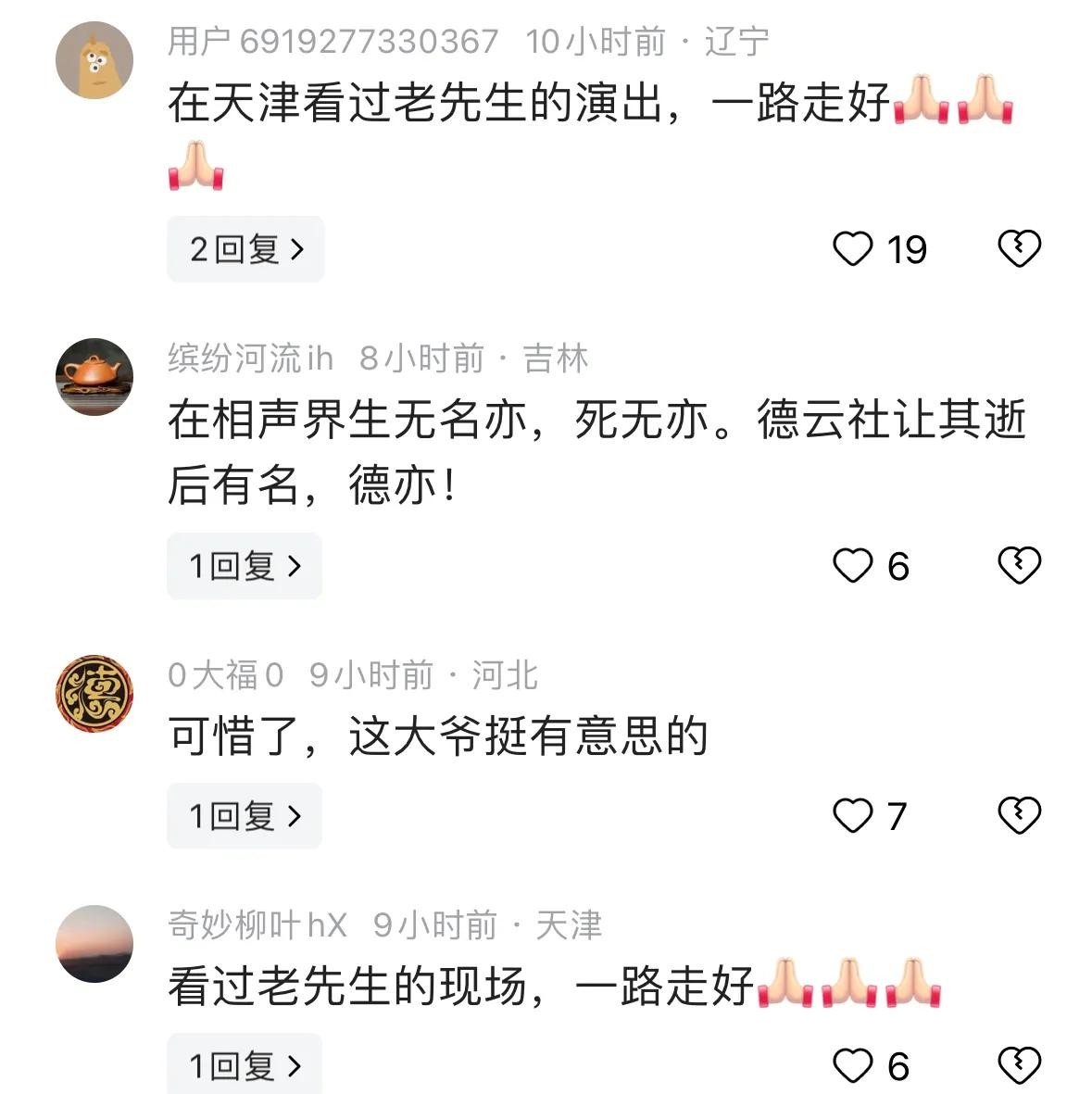Open 0大福0's profile avatar
This screenshot has height=1094, width=1092.
pos(94,693)
